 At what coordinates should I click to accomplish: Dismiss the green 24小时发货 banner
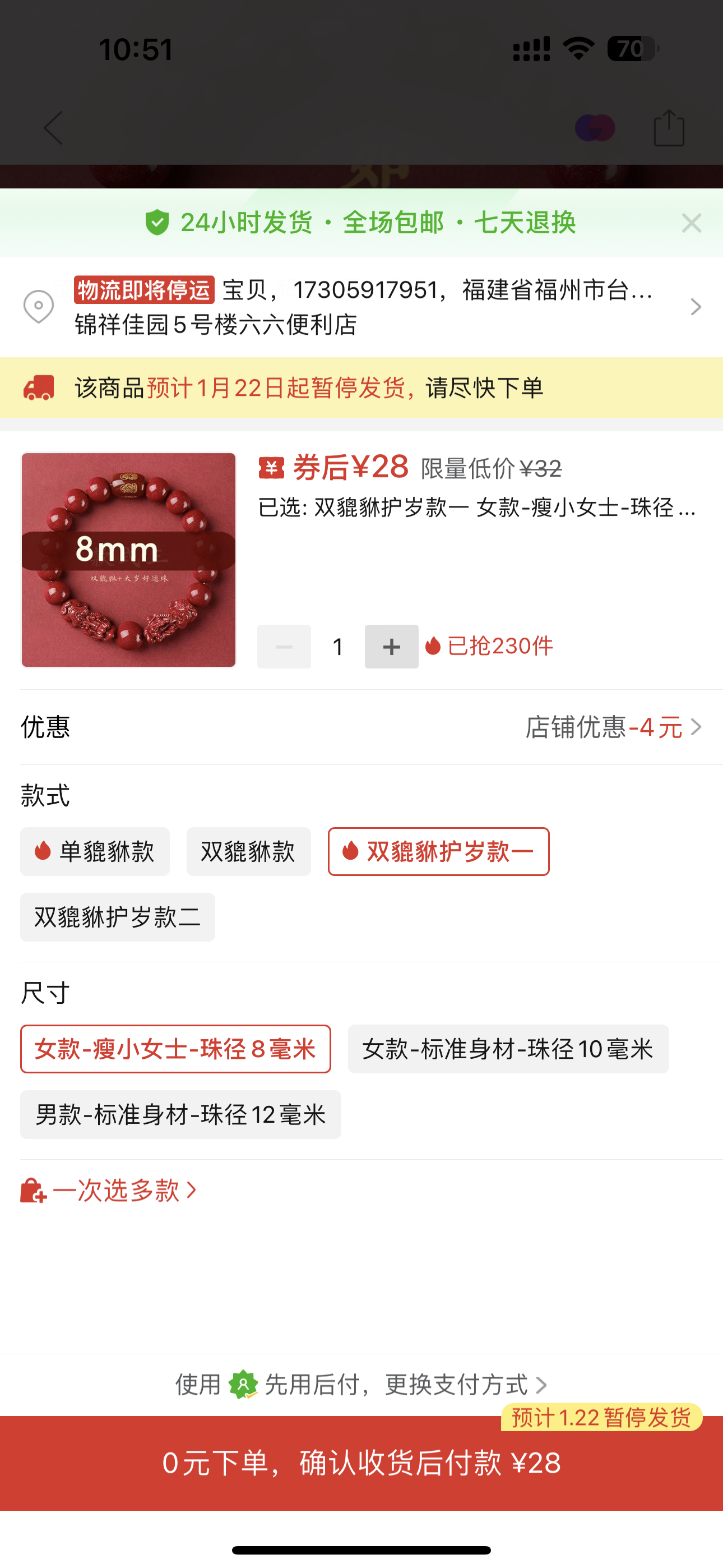click(x=692, y=223)
